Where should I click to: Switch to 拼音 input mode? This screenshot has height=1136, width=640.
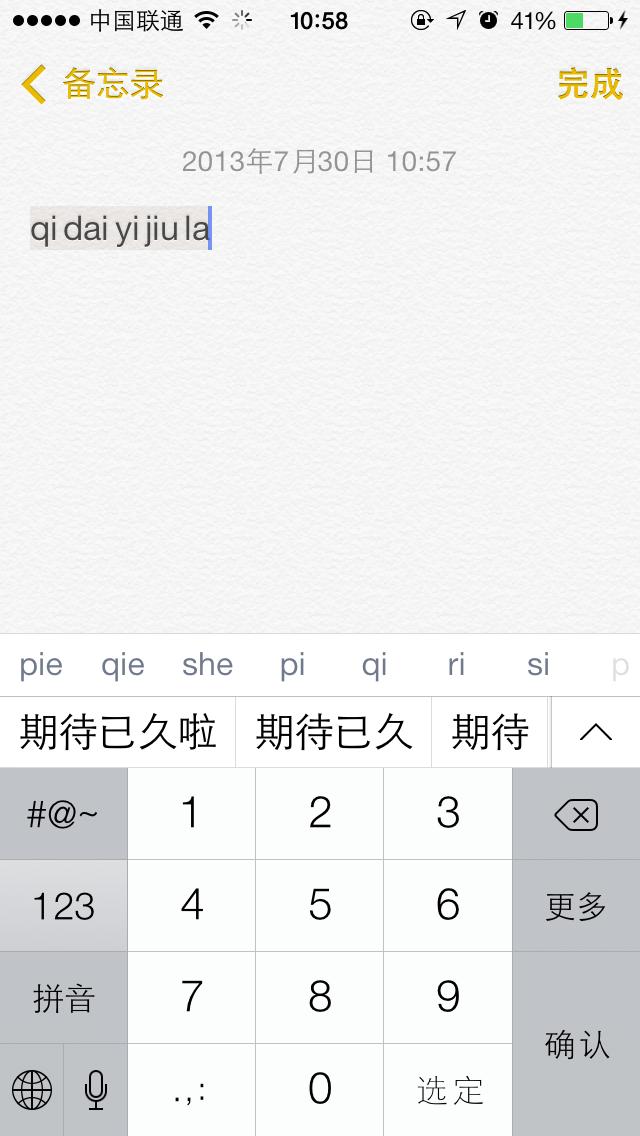pyautogui.click(x=63, y=998)
